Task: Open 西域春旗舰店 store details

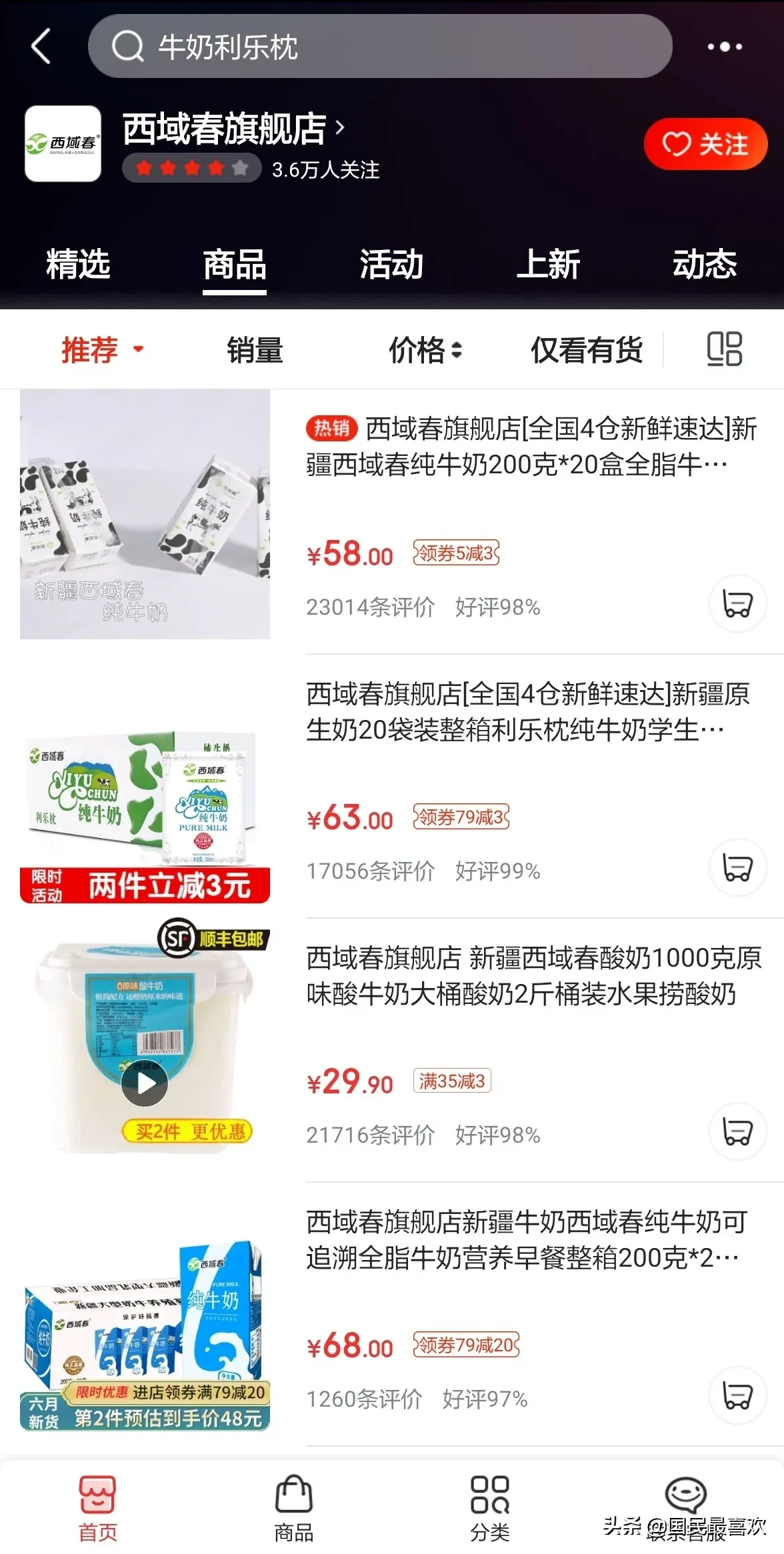Action: click(233, 129)
